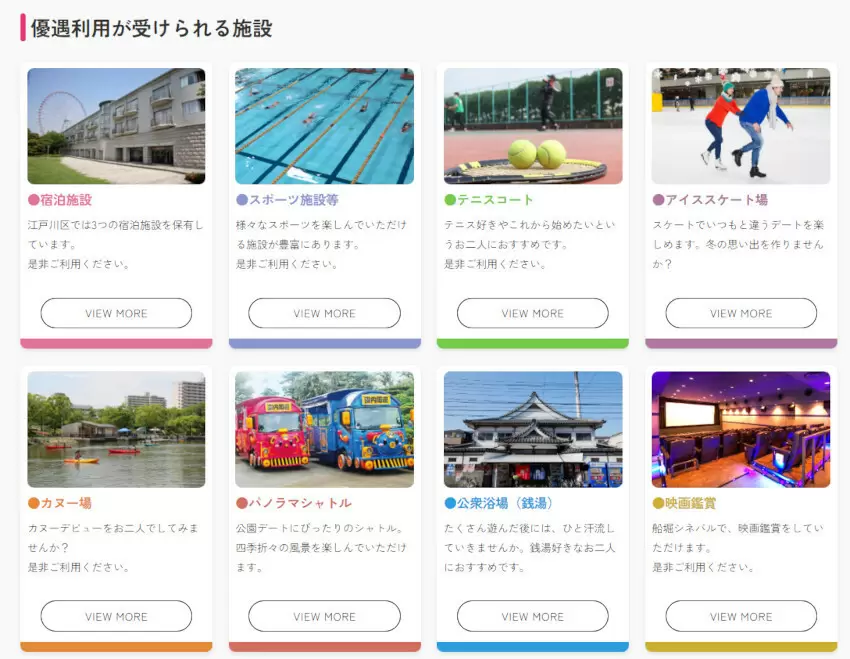View more about 映画鑑賞

coord(740,616)
